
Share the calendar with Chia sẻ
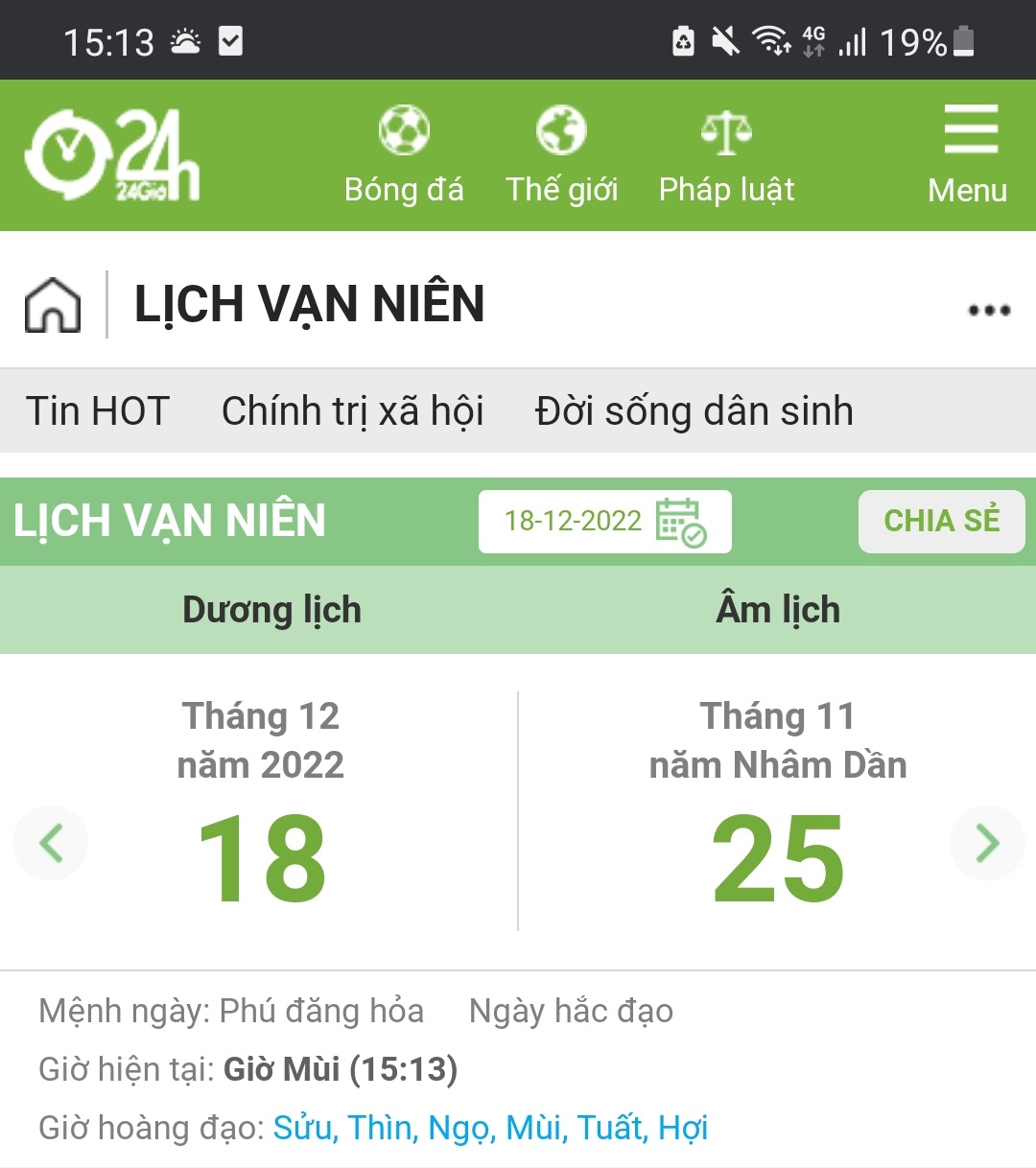(x=941, y=522)
